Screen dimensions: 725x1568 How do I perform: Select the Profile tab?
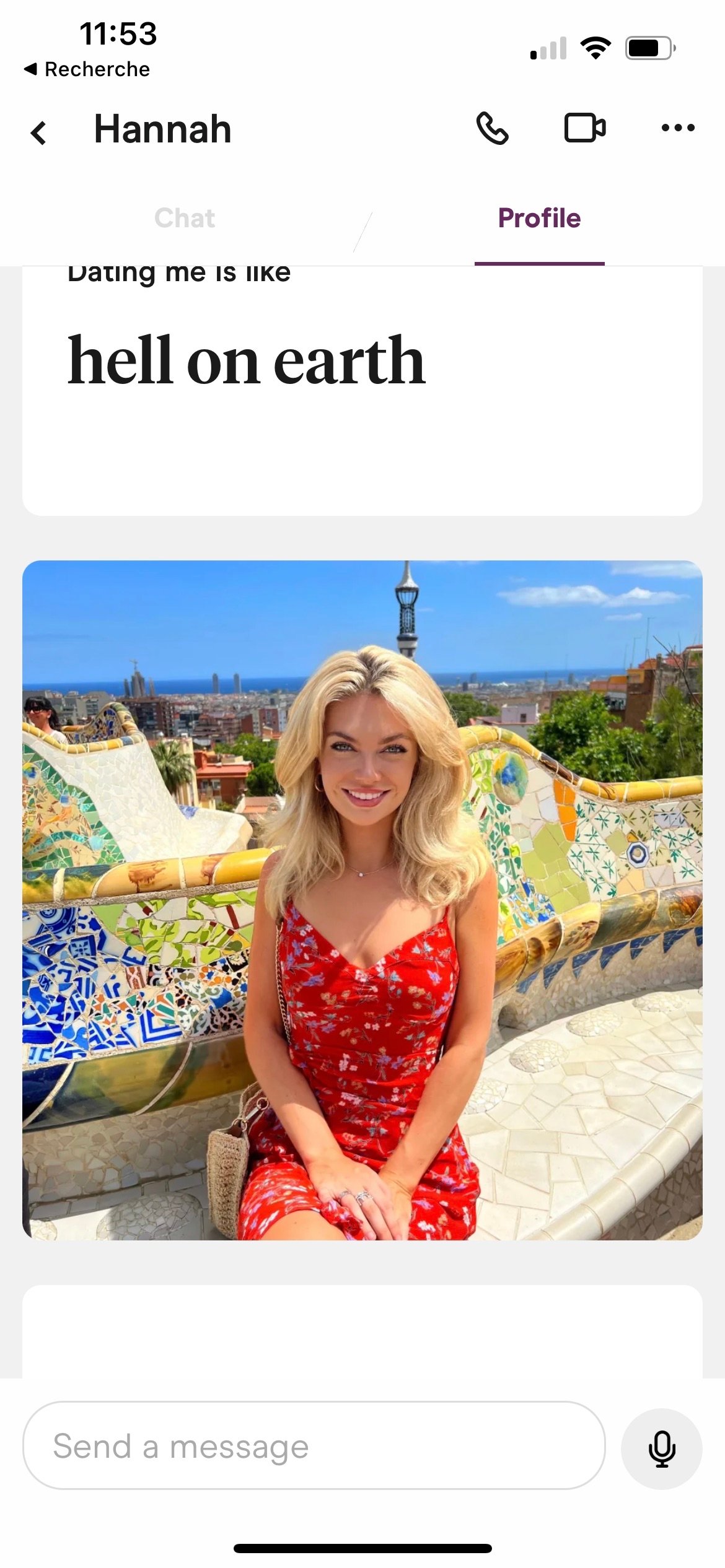(539, 218)
